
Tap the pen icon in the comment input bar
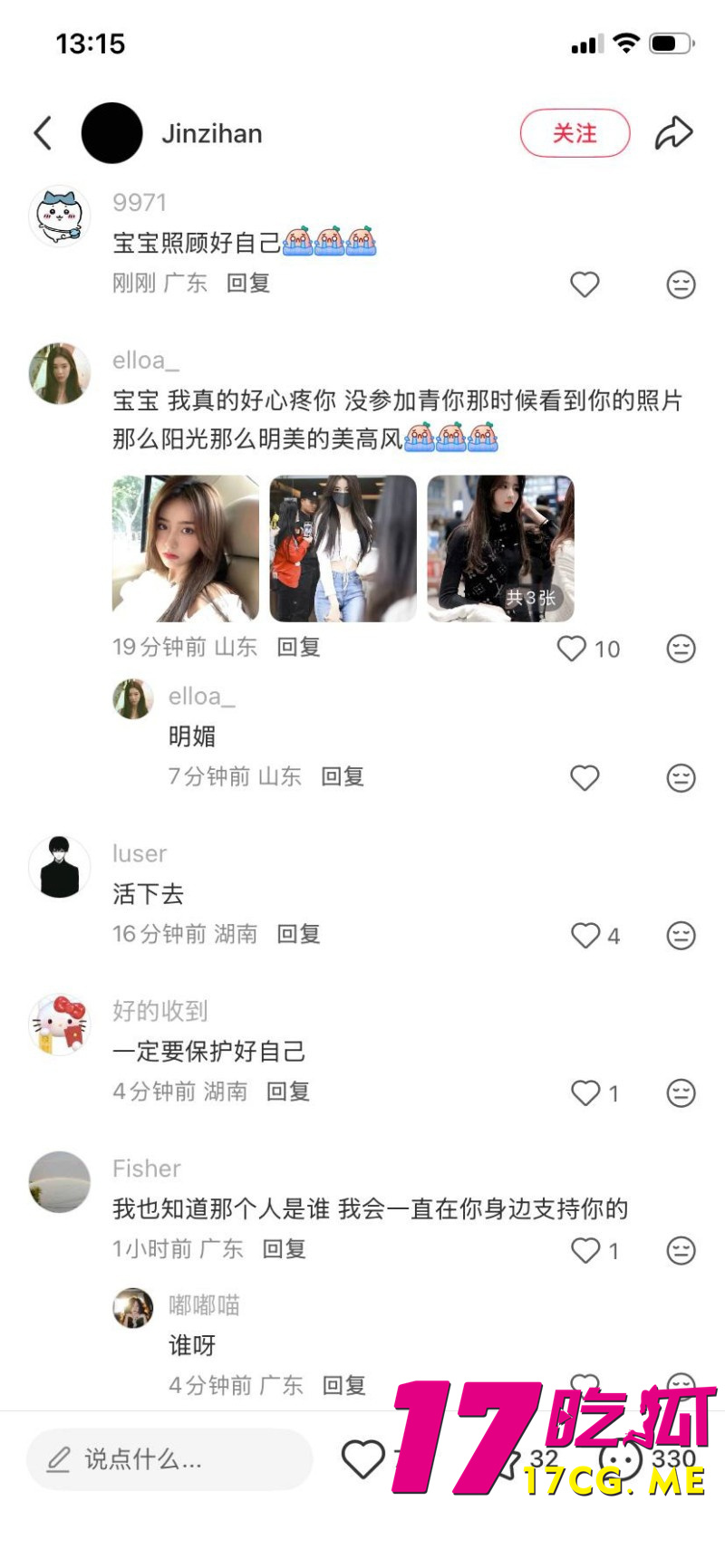(60, 1458)
